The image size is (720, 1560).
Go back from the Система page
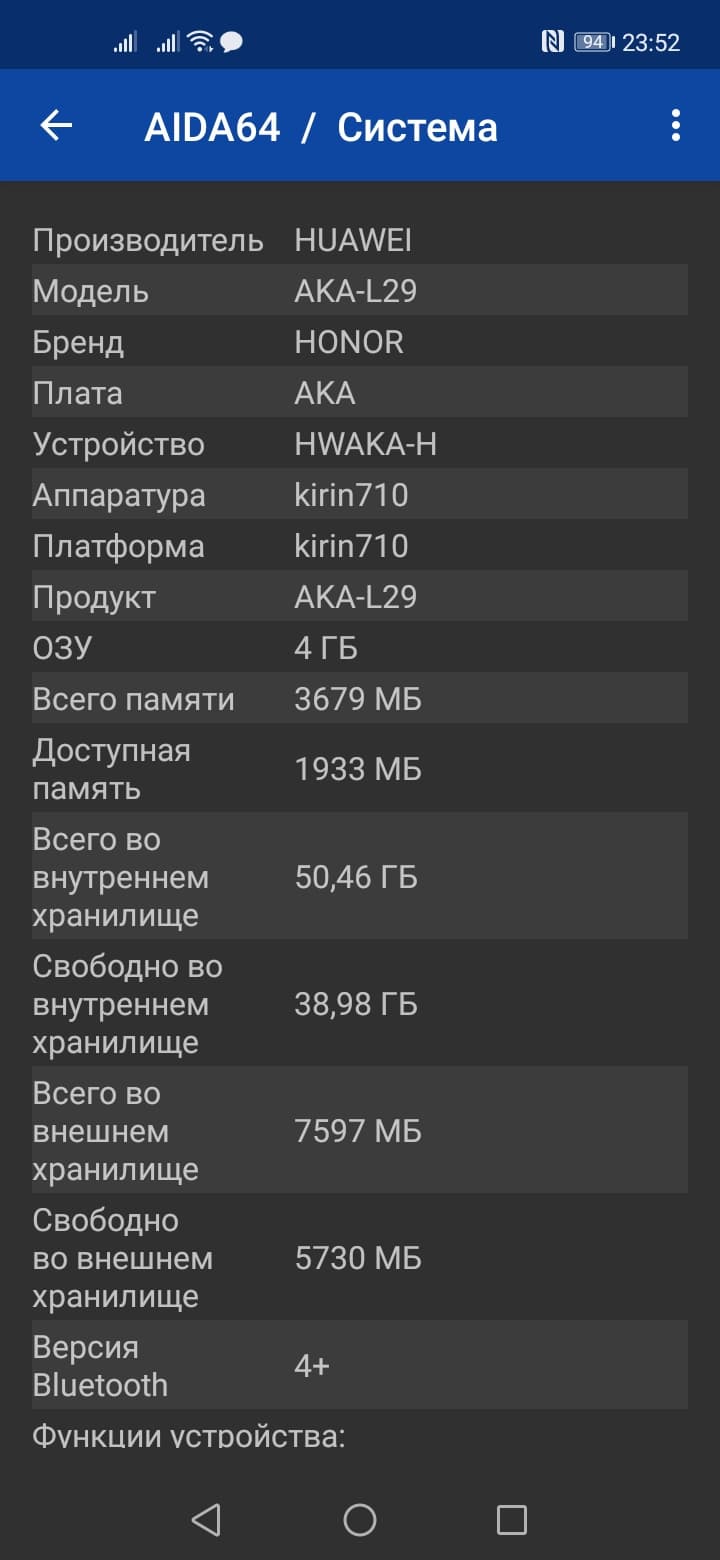coord(56,126)
